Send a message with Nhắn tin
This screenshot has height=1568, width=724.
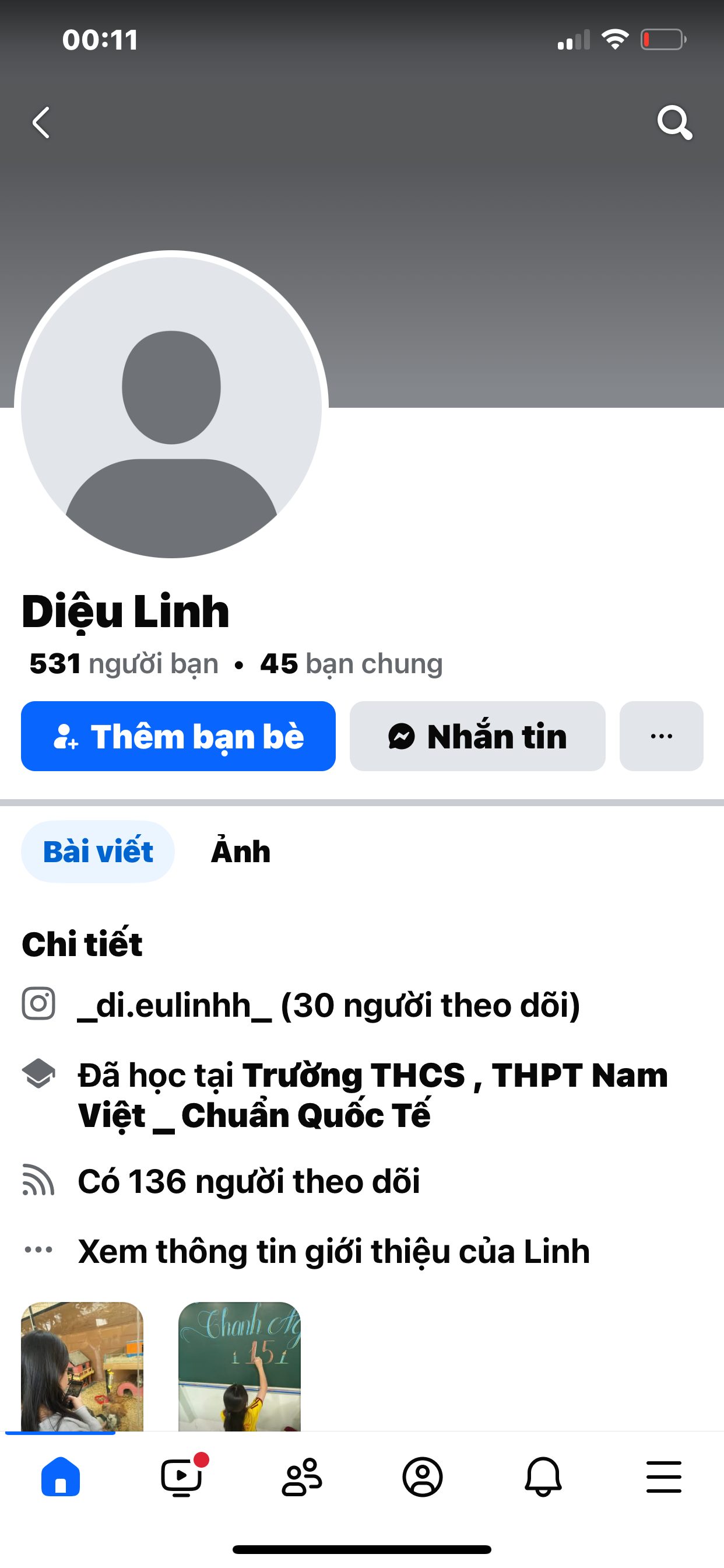pos(477,737)
